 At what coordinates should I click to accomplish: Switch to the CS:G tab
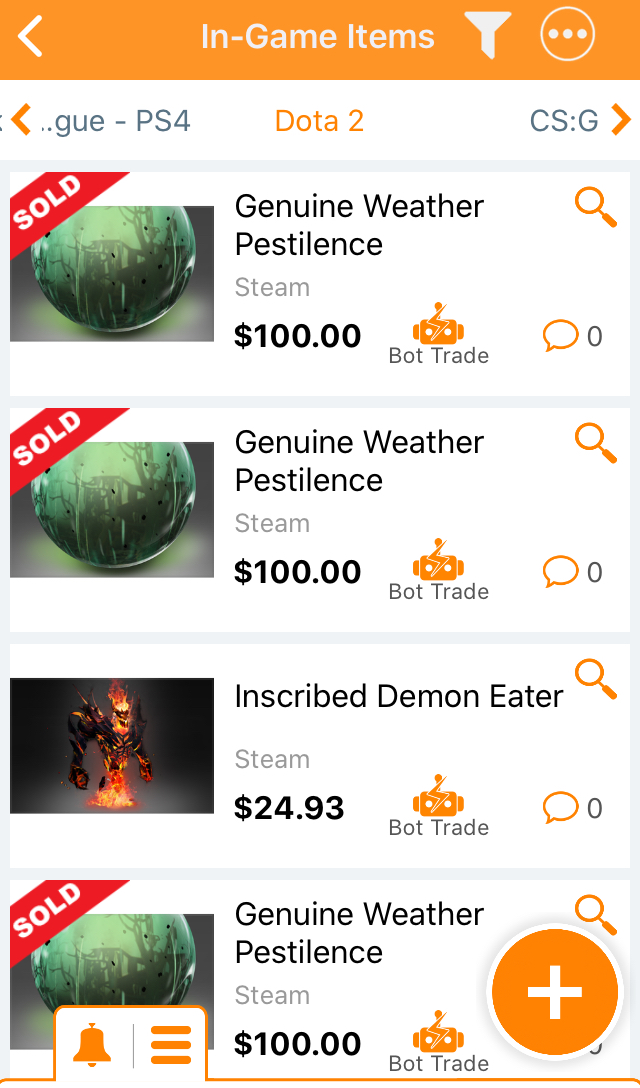[563, 121]
